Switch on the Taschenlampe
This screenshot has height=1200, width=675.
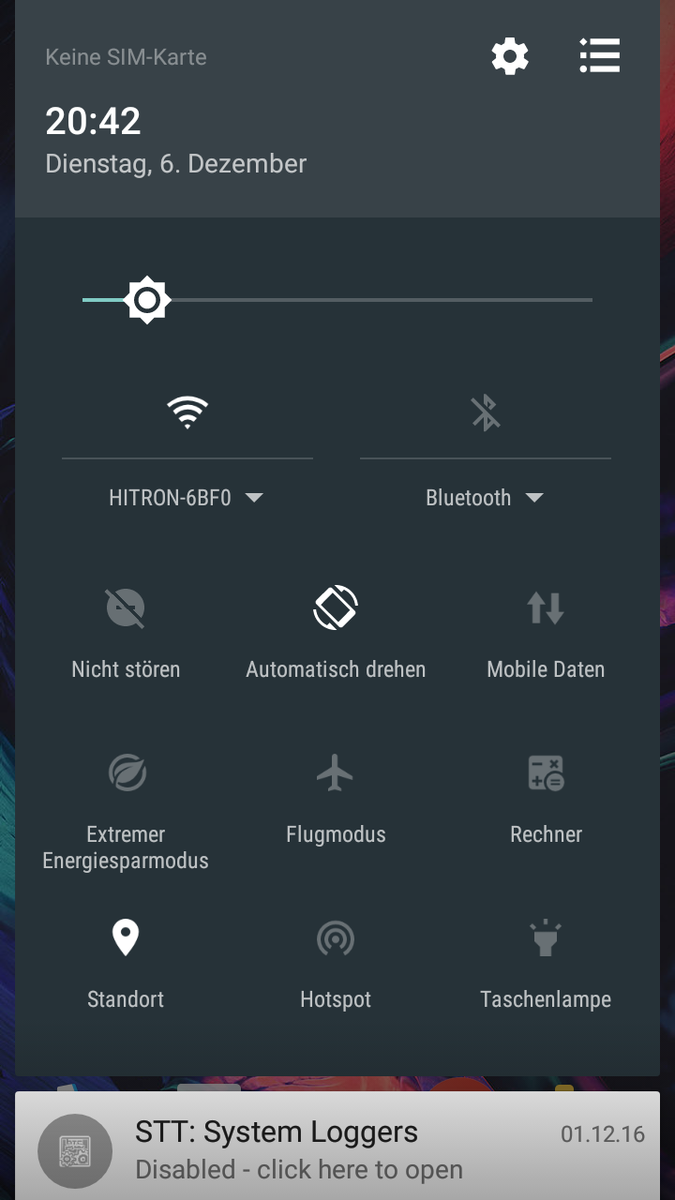pos(546,938)
